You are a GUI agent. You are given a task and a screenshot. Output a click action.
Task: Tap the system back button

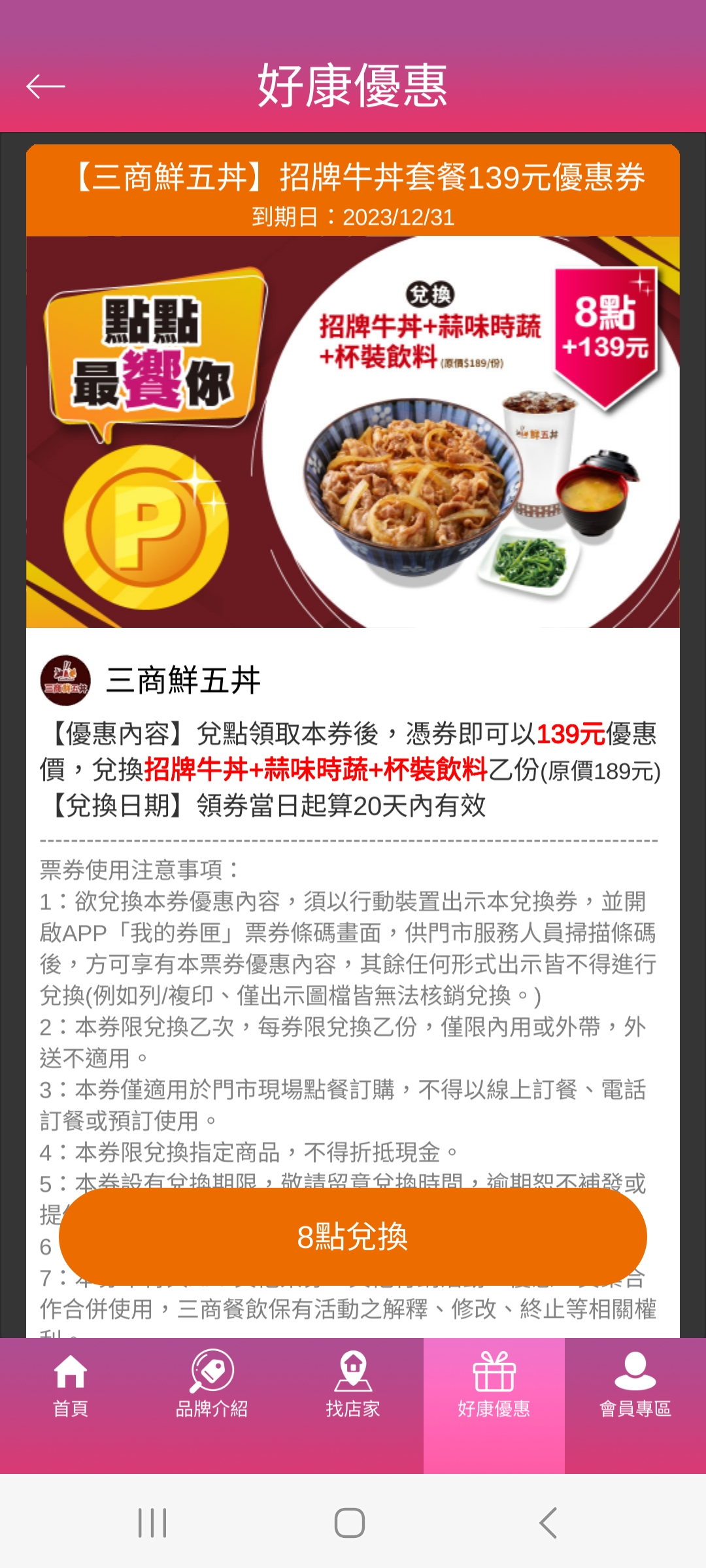click(548, 1523)
